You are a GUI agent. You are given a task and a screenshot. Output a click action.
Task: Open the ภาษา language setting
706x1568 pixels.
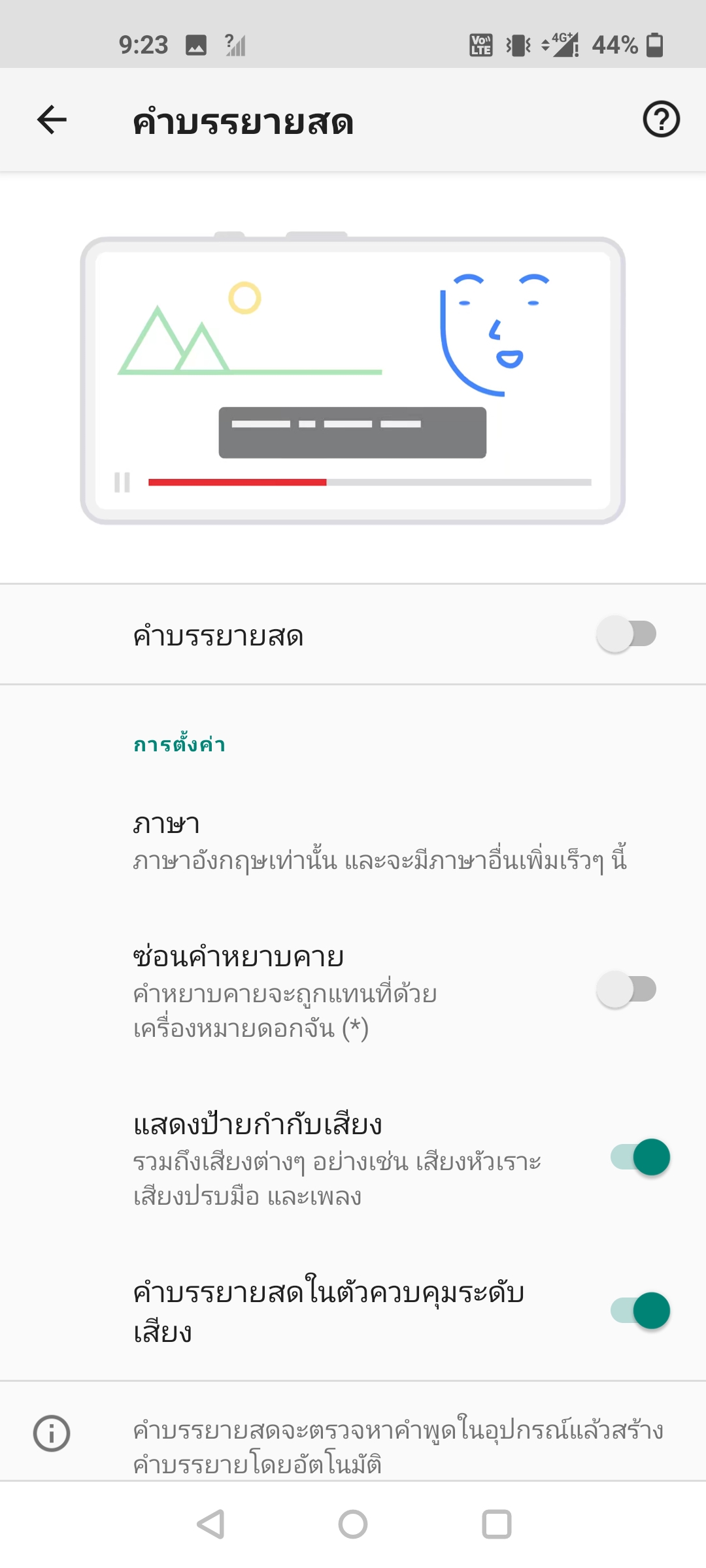[x=379, y=842]
